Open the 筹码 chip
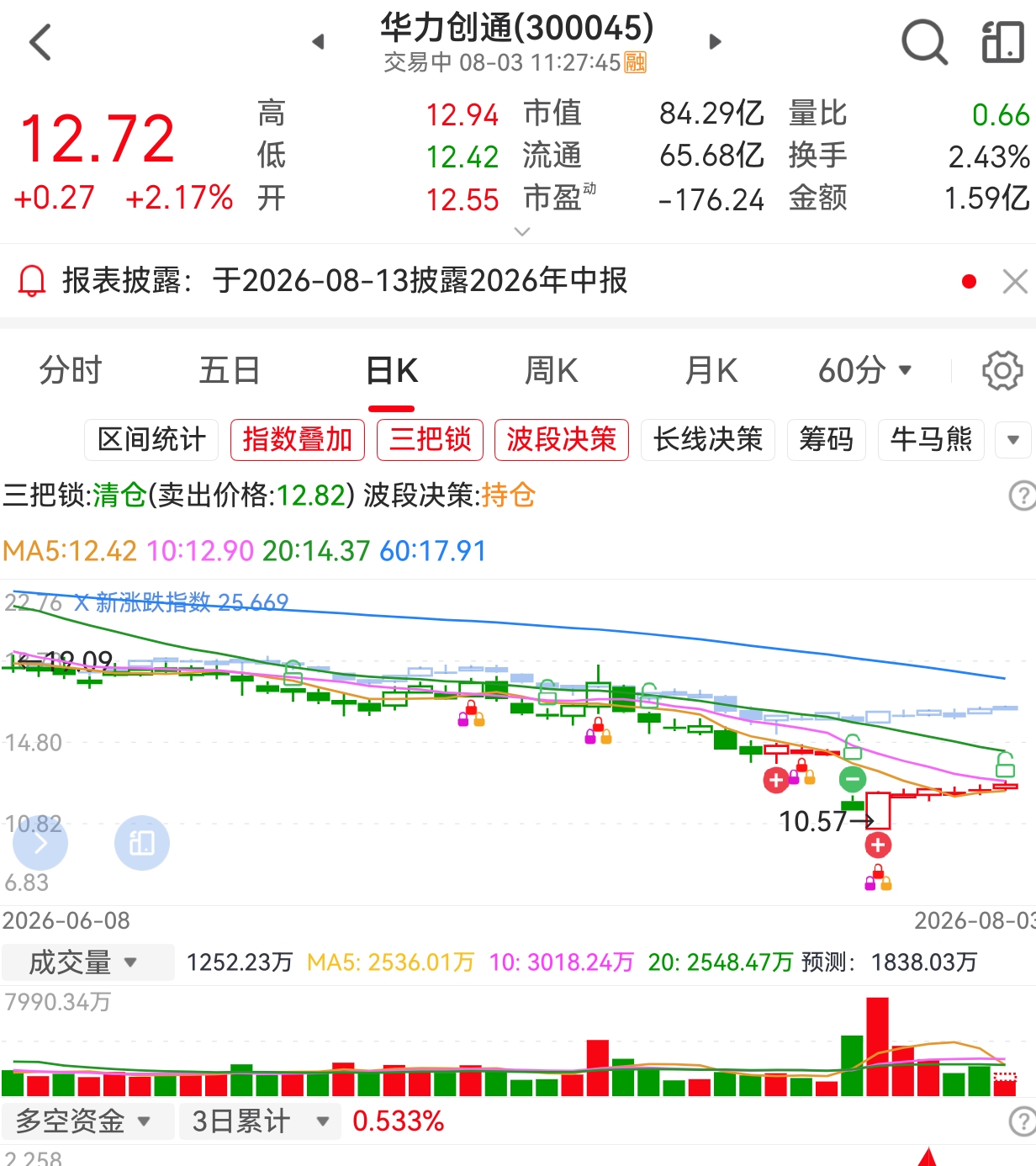Viewport: 1036px width, 1166px height. pos(827,439)
